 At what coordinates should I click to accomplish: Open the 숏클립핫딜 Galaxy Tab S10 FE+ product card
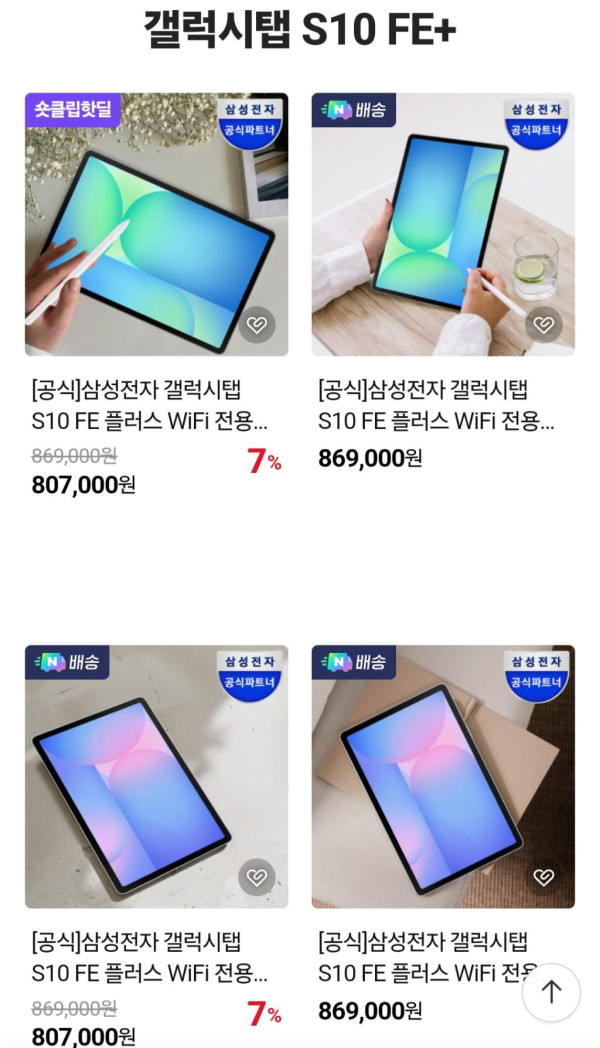(156, 225)
